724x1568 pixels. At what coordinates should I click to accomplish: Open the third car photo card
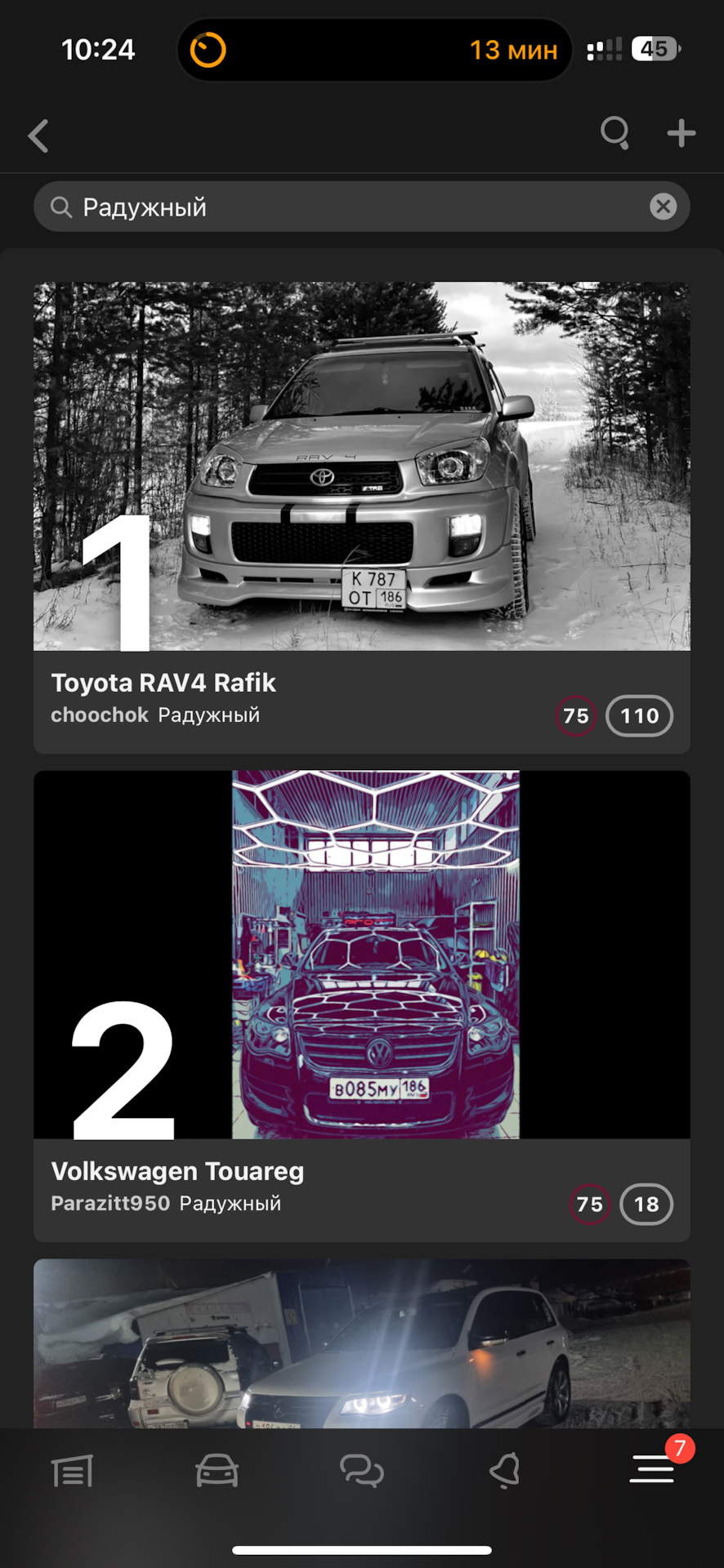pos(361,1343)
